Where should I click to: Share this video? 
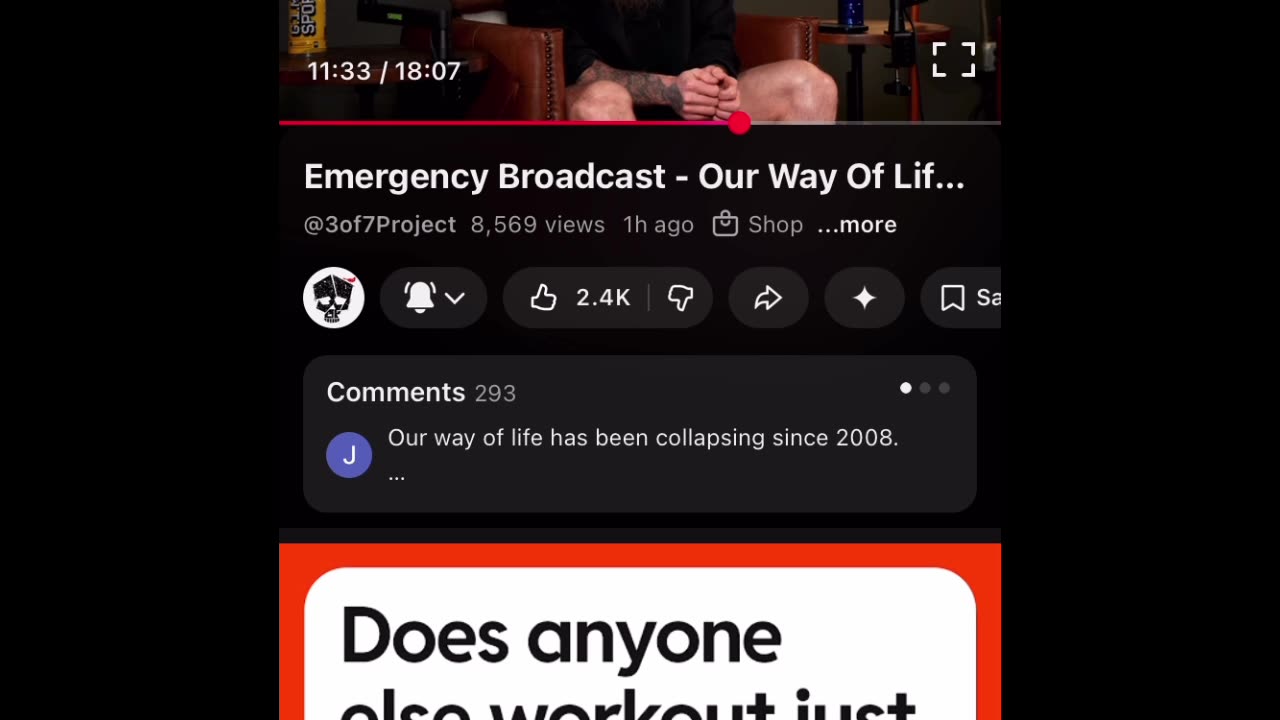pyautogui.click(x=768, y=298)
